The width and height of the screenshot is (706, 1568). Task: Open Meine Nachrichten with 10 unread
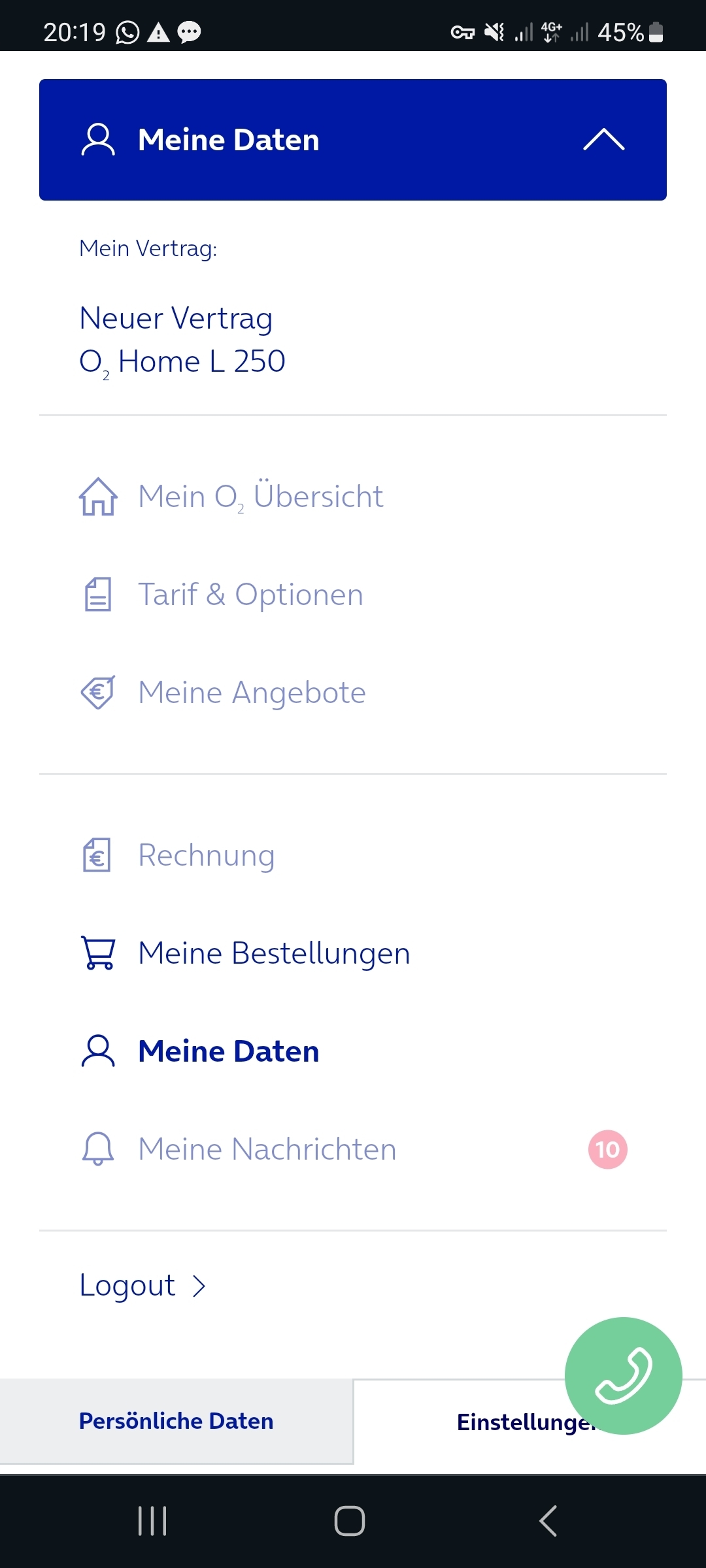pos(353,1149)
